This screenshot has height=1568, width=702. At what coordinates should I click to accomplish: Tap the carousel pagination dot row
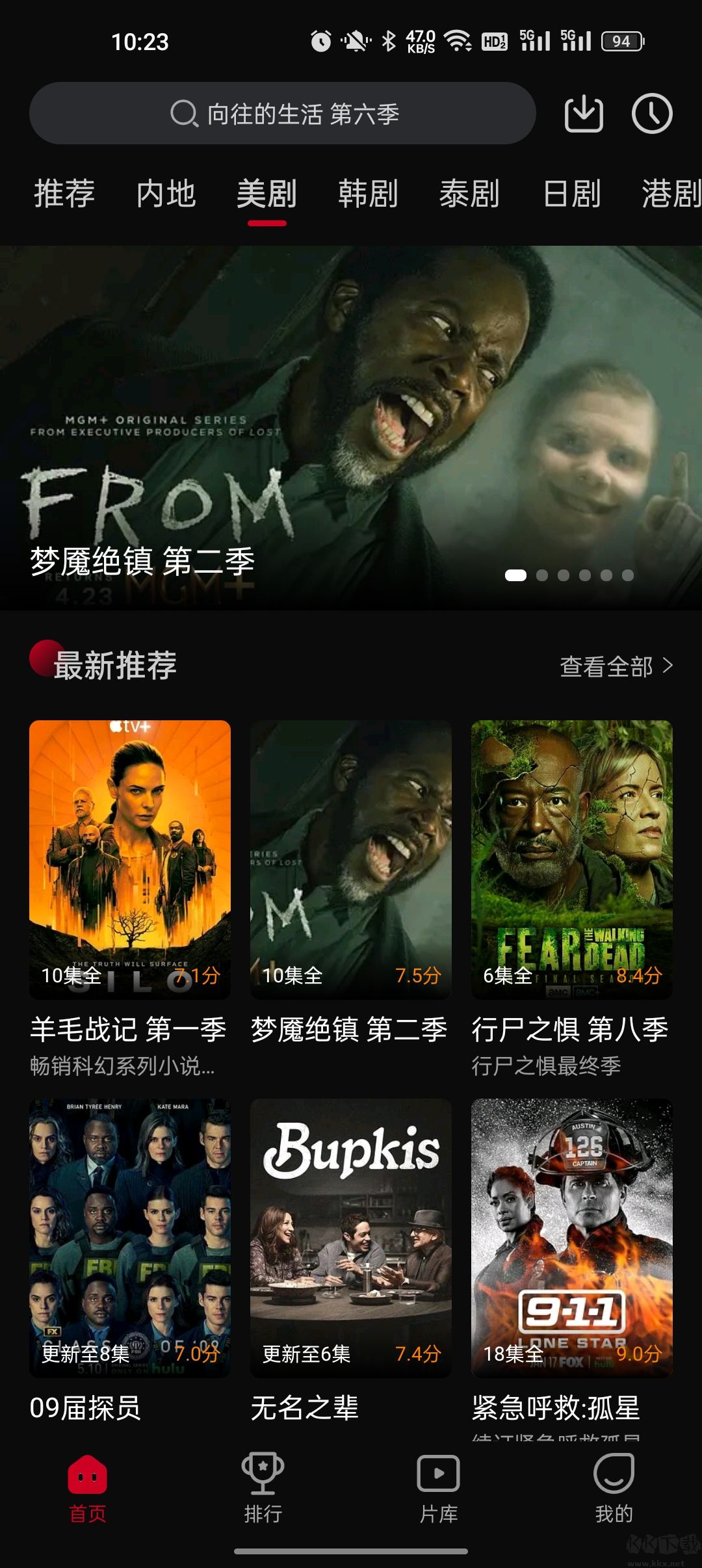pyautogui.click(x=572, y=575)
